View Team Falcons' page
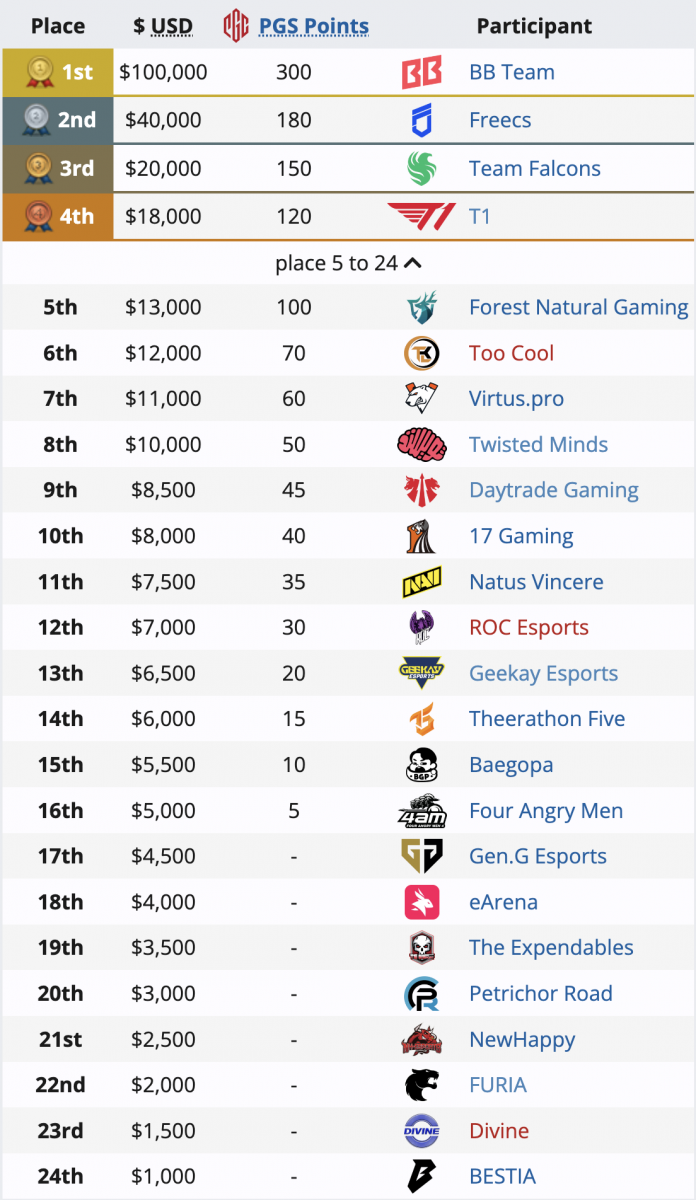Viewport: 696px width, 1200px height. point(535,168)
